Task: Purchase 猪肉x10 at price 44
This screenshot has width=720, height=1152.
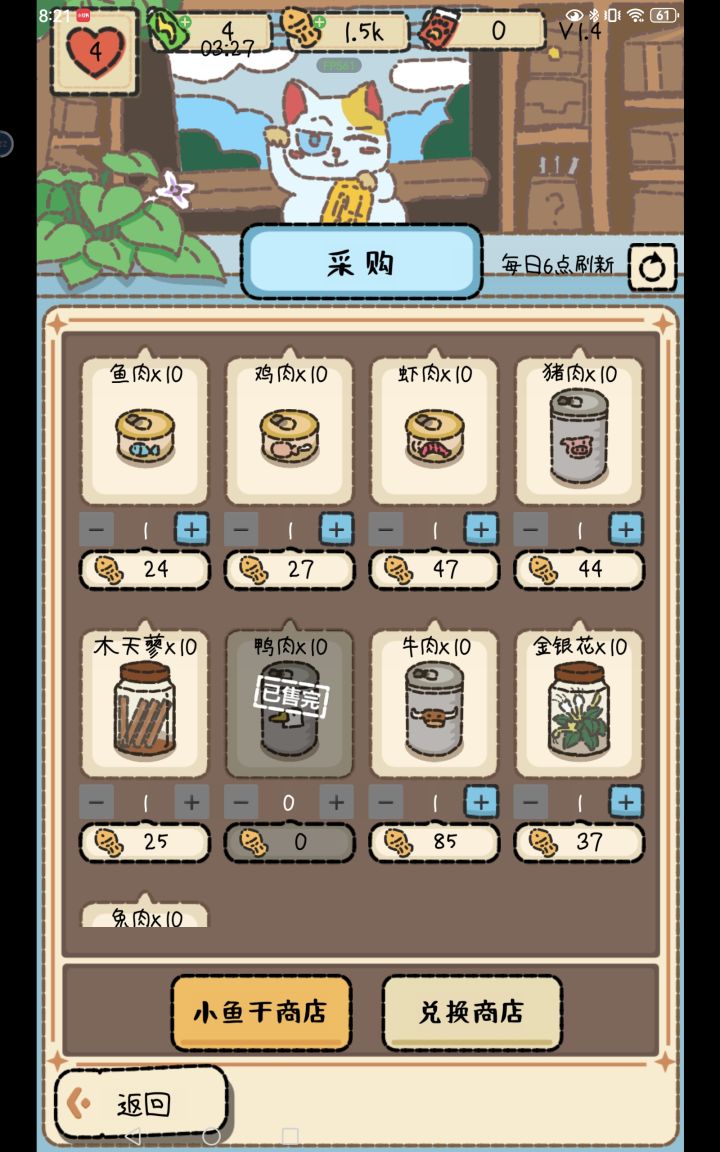Action: (578, 570)
